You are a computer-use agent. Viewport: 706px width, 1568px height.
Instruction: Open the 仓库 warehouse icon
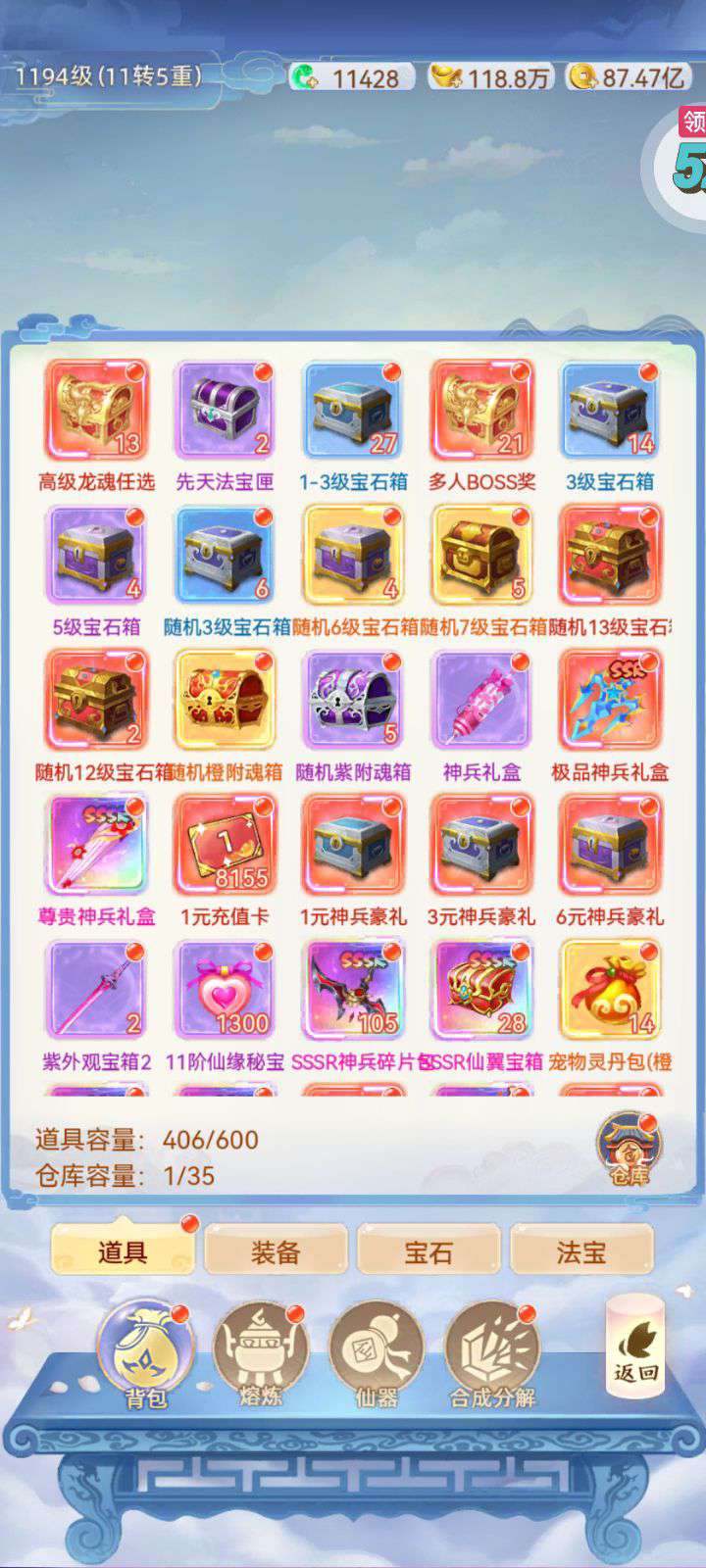coord(629,1147)
